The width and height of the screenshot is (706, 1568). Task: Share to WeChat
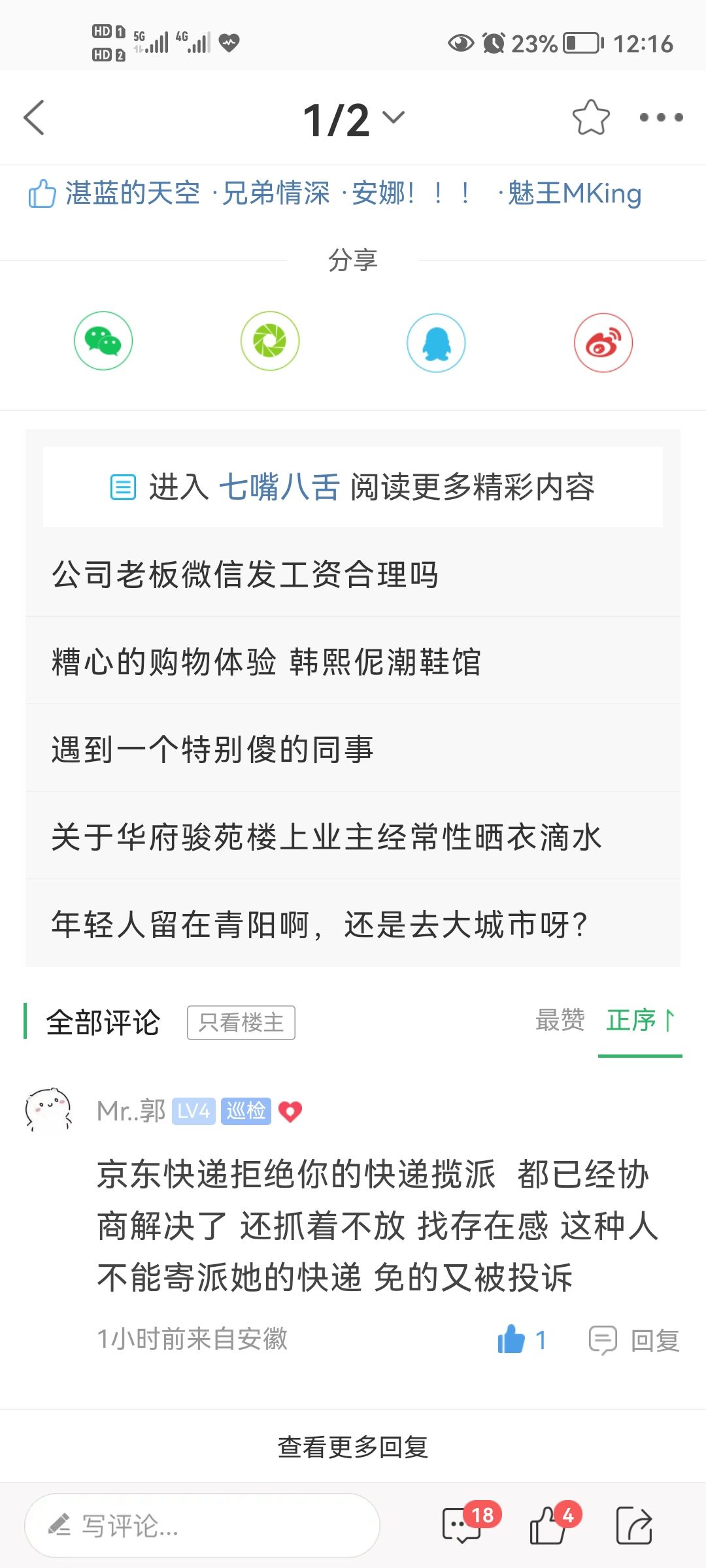coord(103,341)
